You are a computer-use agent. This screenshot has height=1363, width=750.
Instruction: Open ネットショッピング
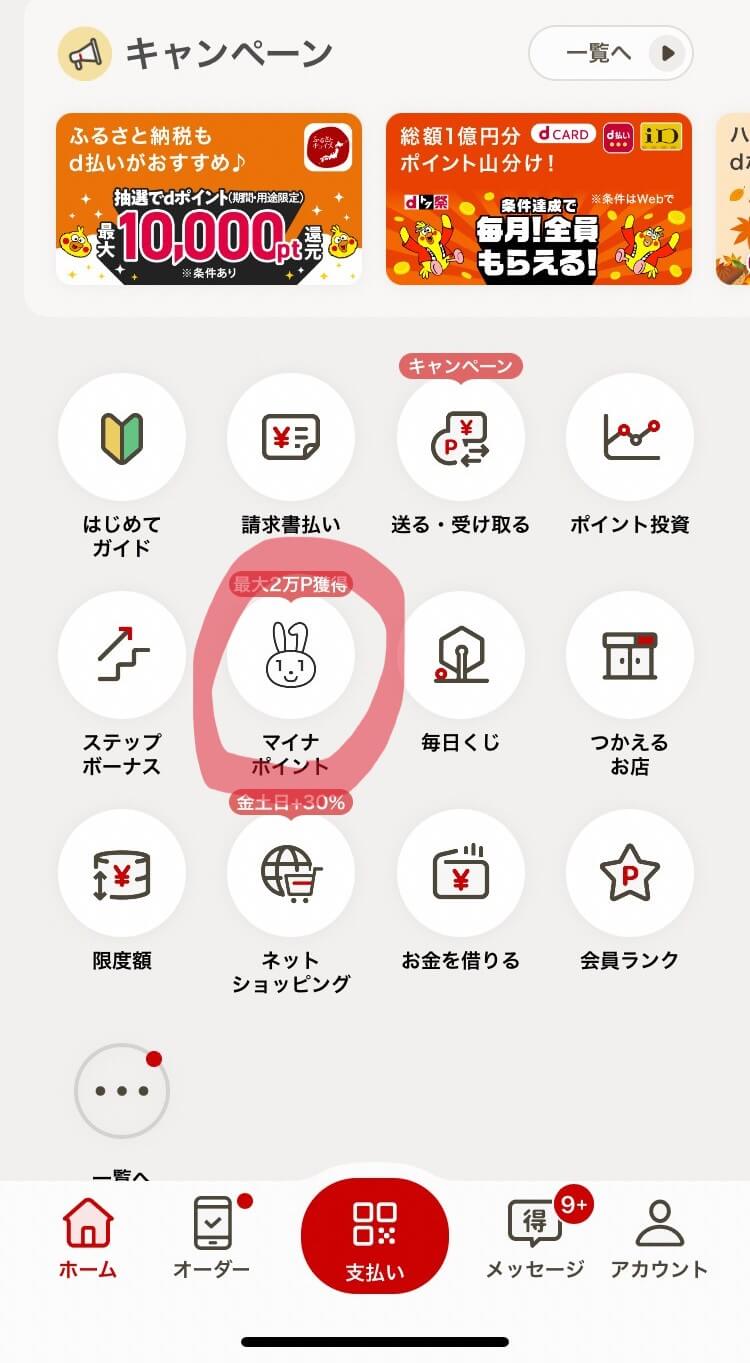click(x=291, y=873)
